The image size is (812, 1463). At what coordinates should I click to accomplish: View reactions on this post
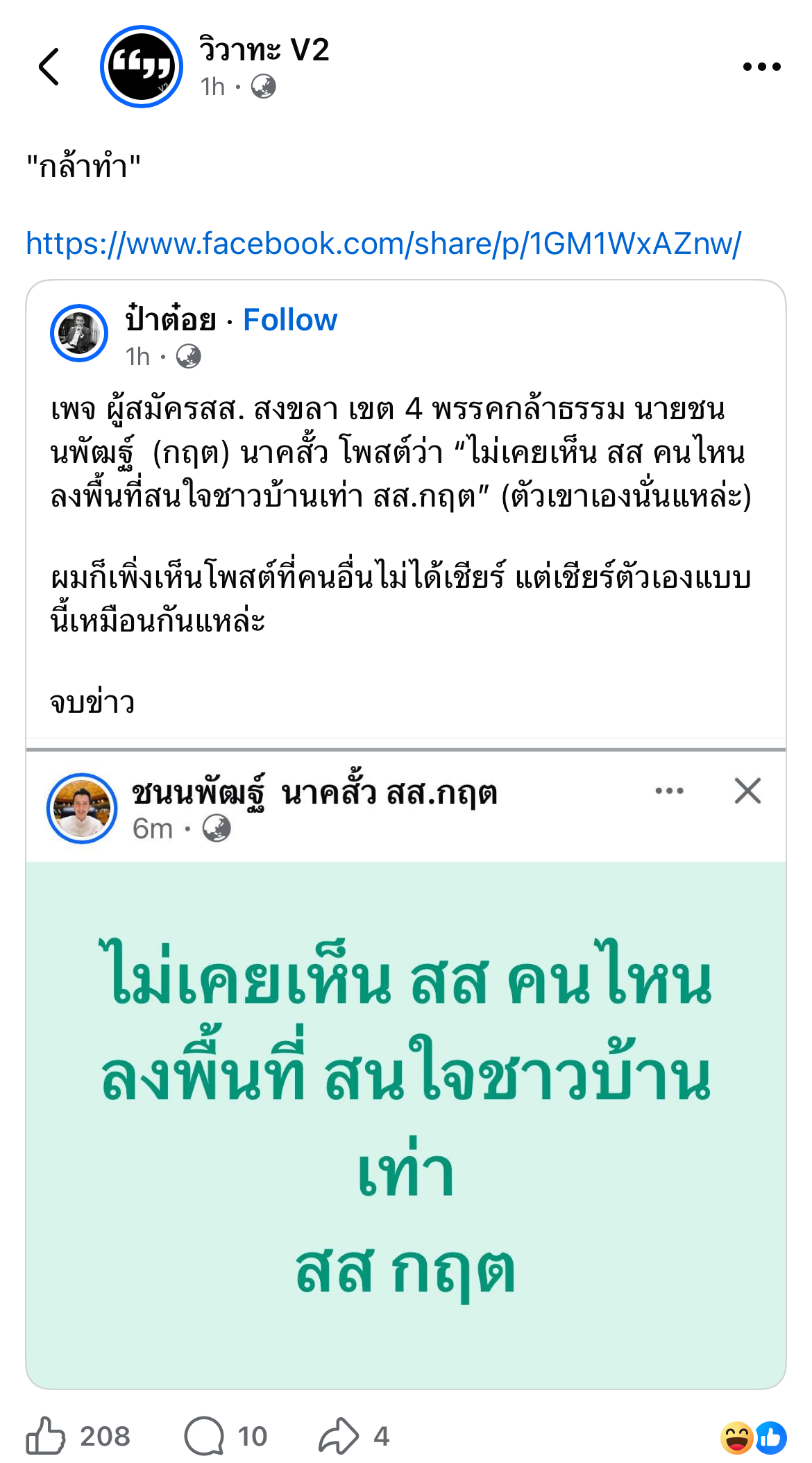(753, 1437)
